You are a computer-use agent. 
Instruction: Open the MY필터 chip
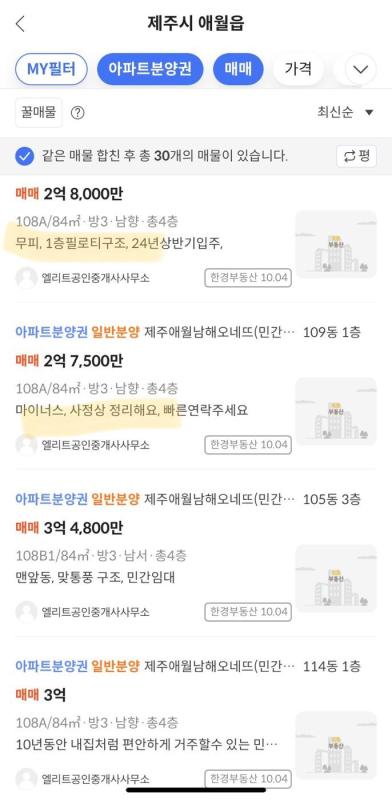[x=51, y=69]
